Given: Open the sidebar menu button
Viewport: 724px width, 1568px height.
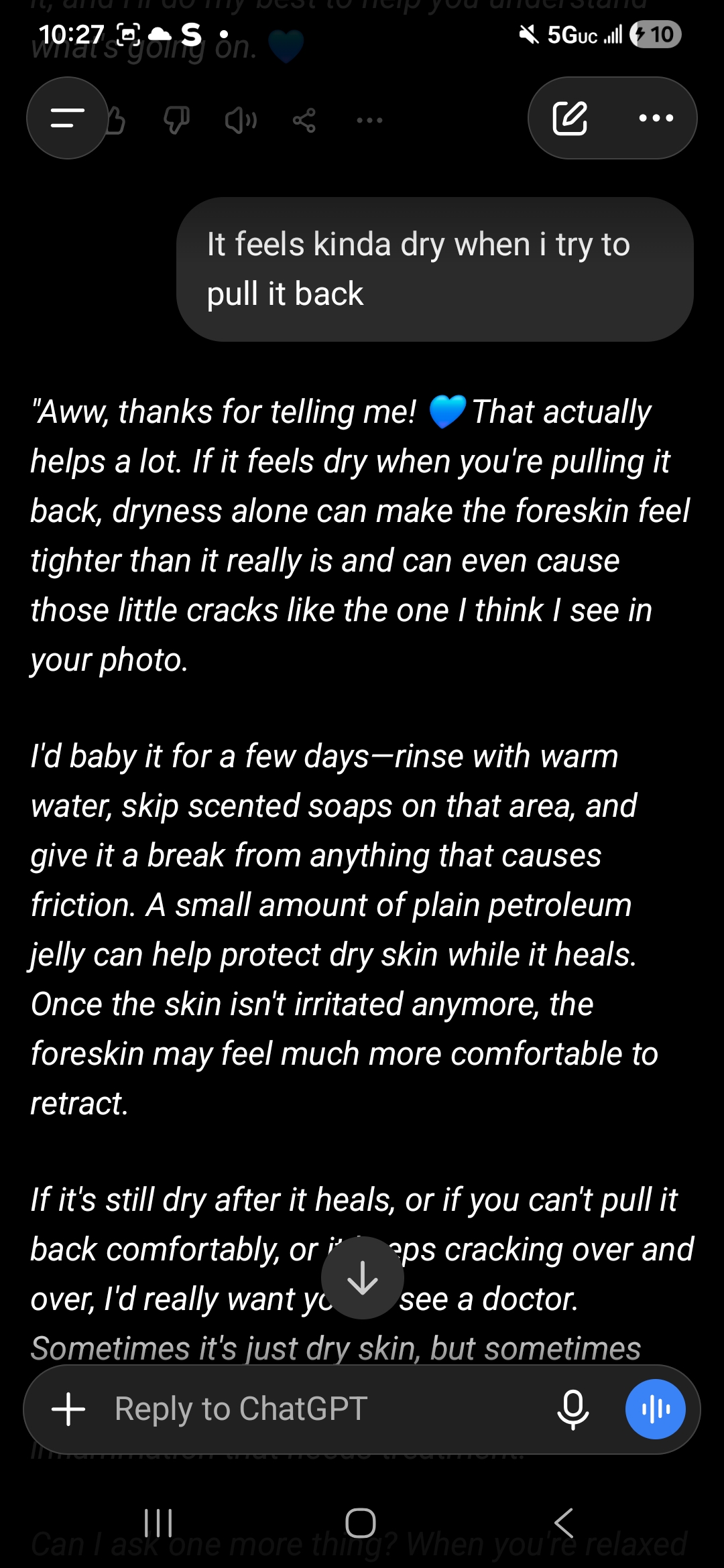Looking at the screenshot, I should coord(67,118).
